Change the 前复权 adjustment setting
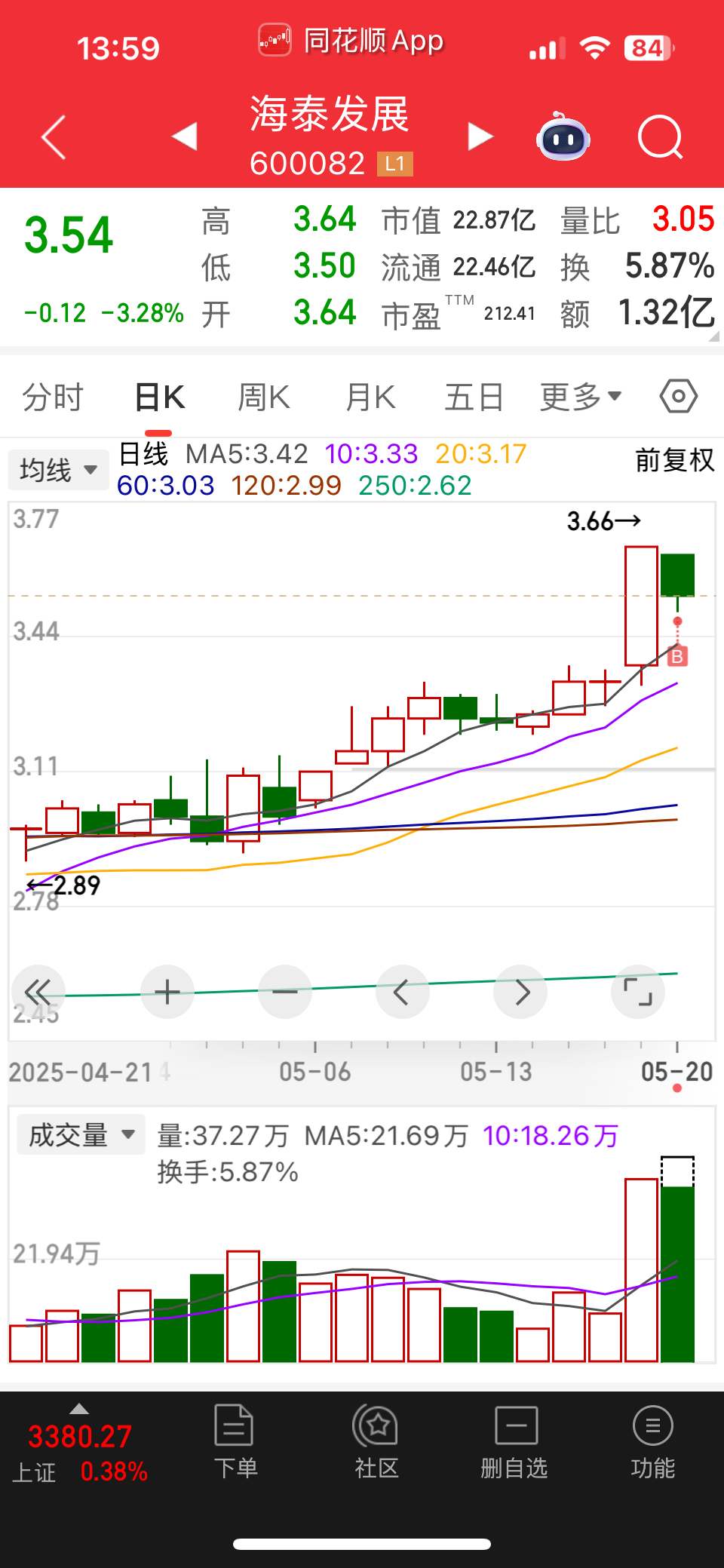This screenshot has height=1568, width=724. coord(674,460)
